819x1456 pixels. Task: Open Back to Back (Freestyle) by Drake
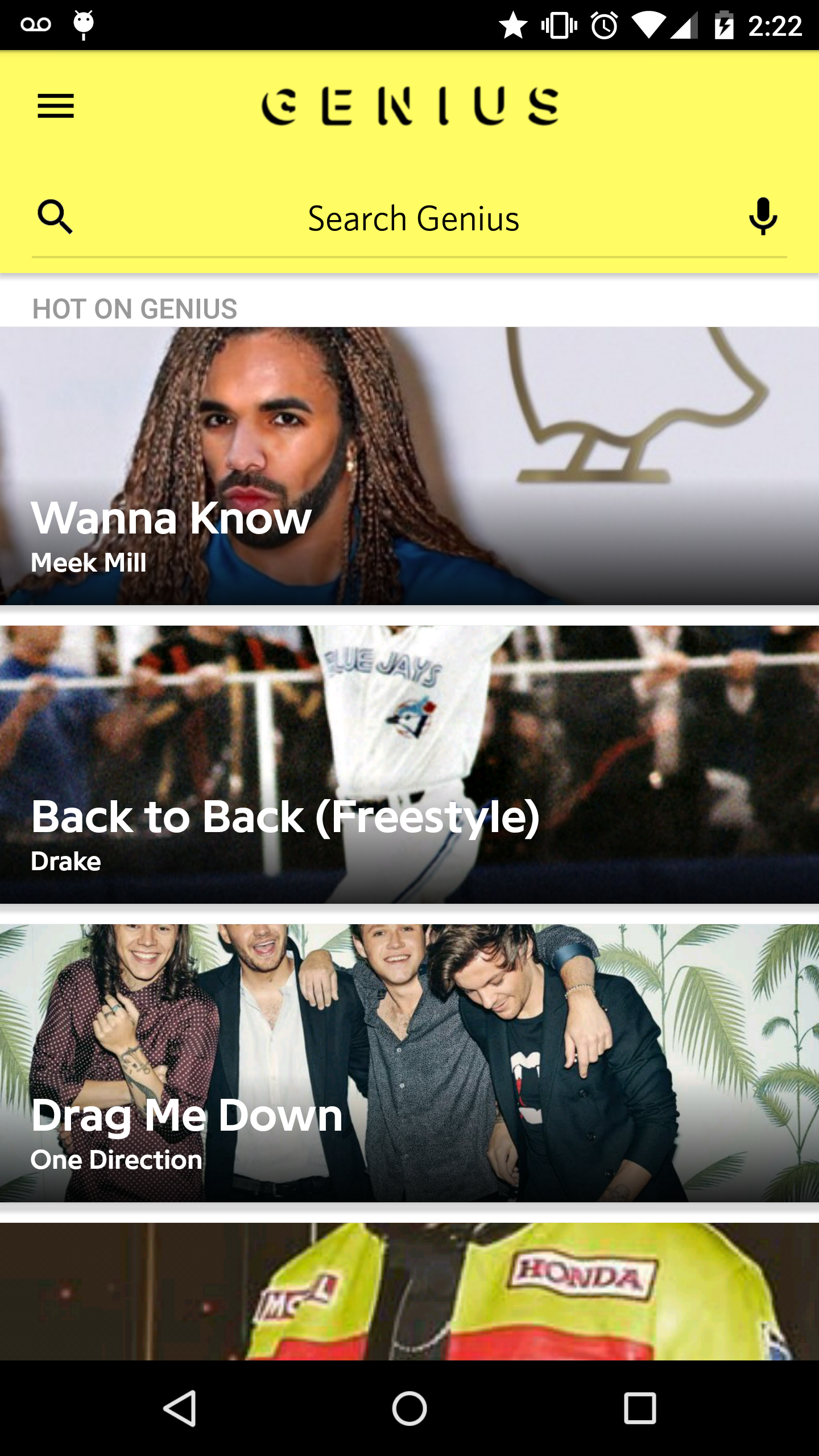pos(409,764)
